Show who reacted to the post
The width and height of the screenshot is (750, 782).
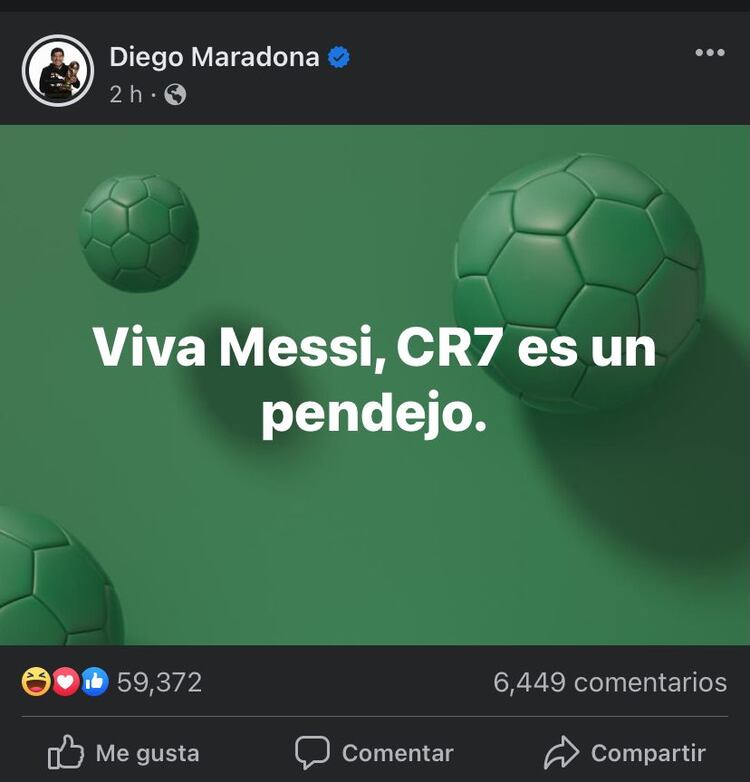[112, 683]
